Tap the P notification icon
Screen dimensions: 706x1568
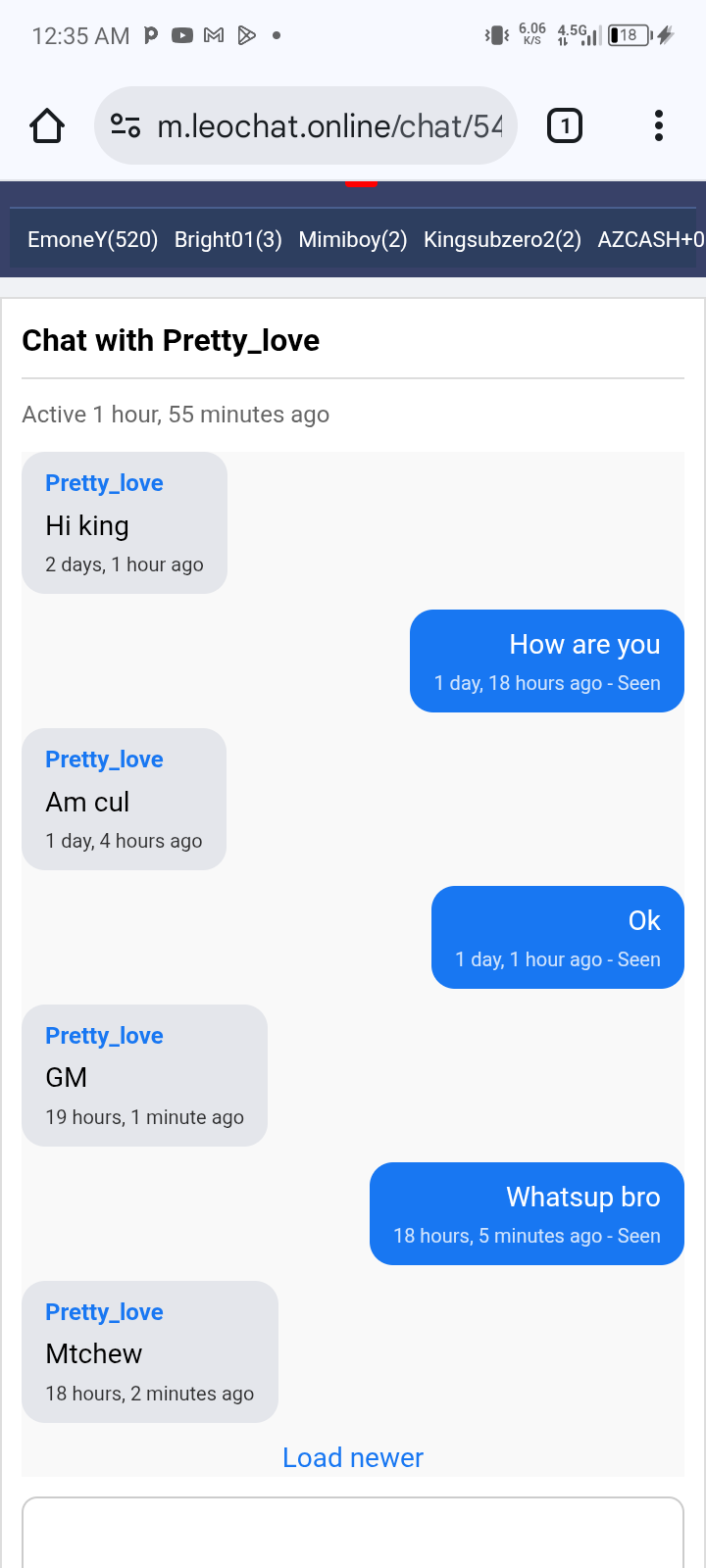(x=150, y=34)
